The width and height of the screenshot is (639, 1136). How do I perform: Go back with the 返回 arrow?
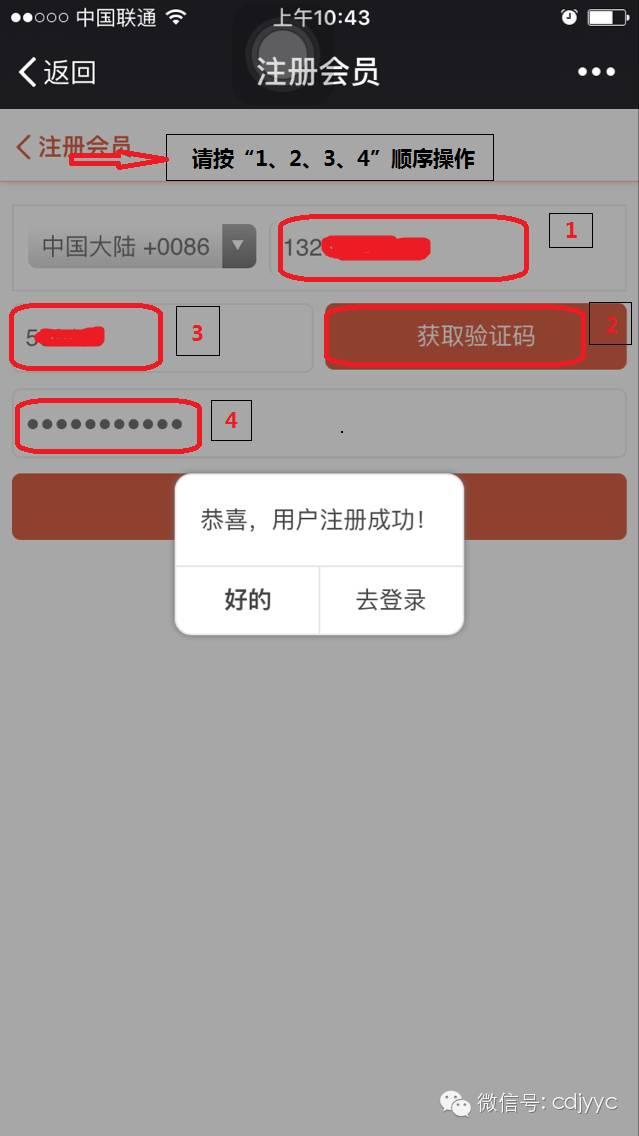pyautogui.click(x=56, y=72)
